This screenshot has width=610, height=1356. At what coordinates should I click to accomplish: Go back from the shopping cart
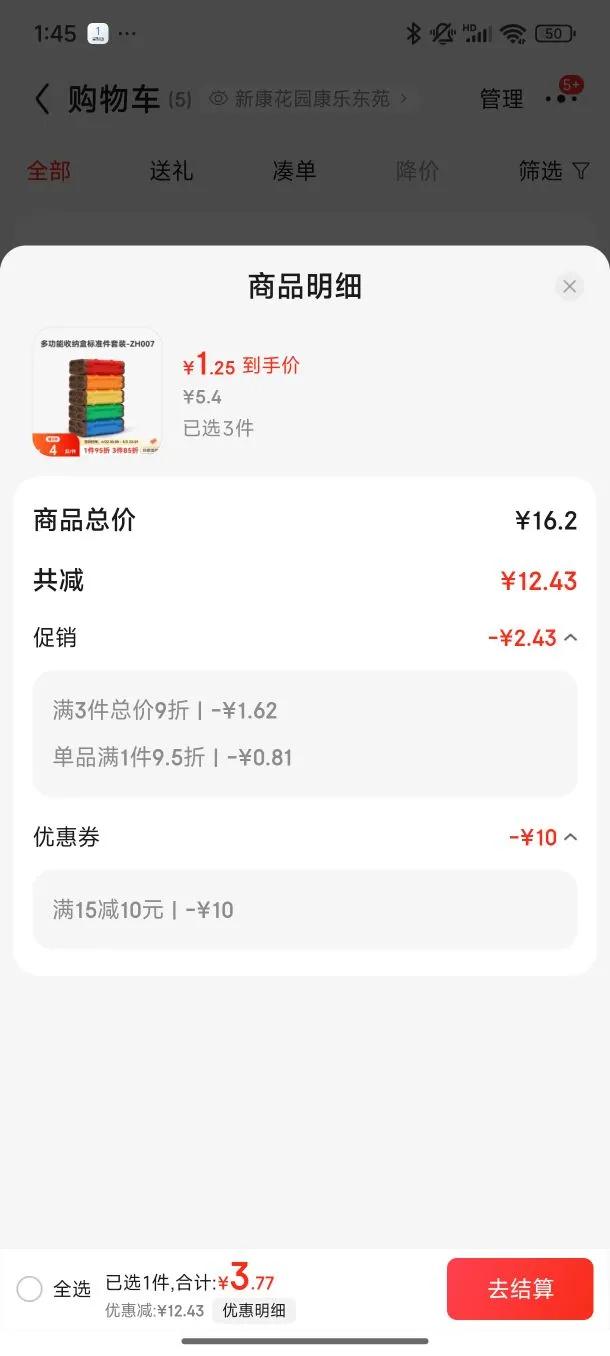(41, 99)
